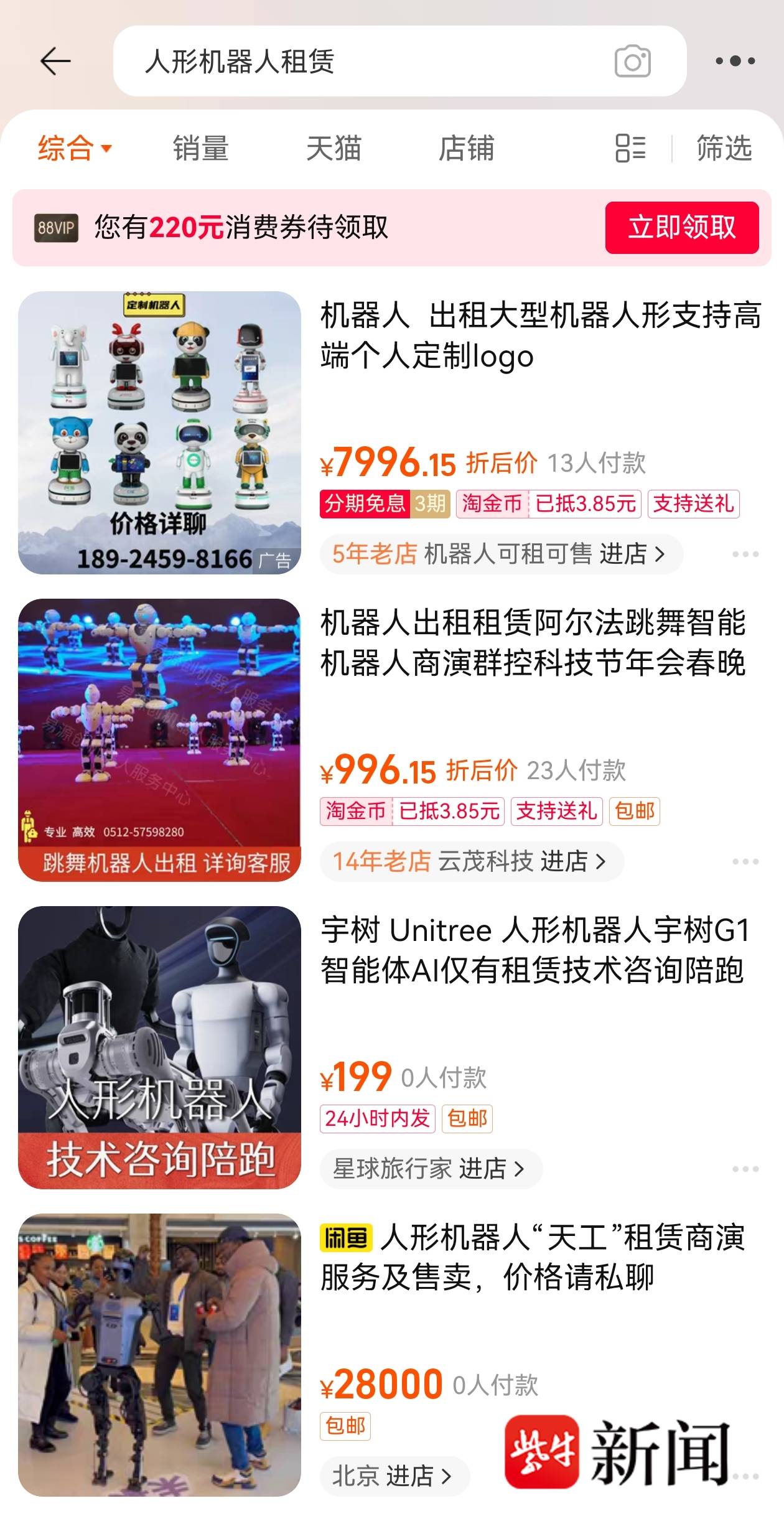Open the 天工 robot rental listing image

click(159, 1354)
